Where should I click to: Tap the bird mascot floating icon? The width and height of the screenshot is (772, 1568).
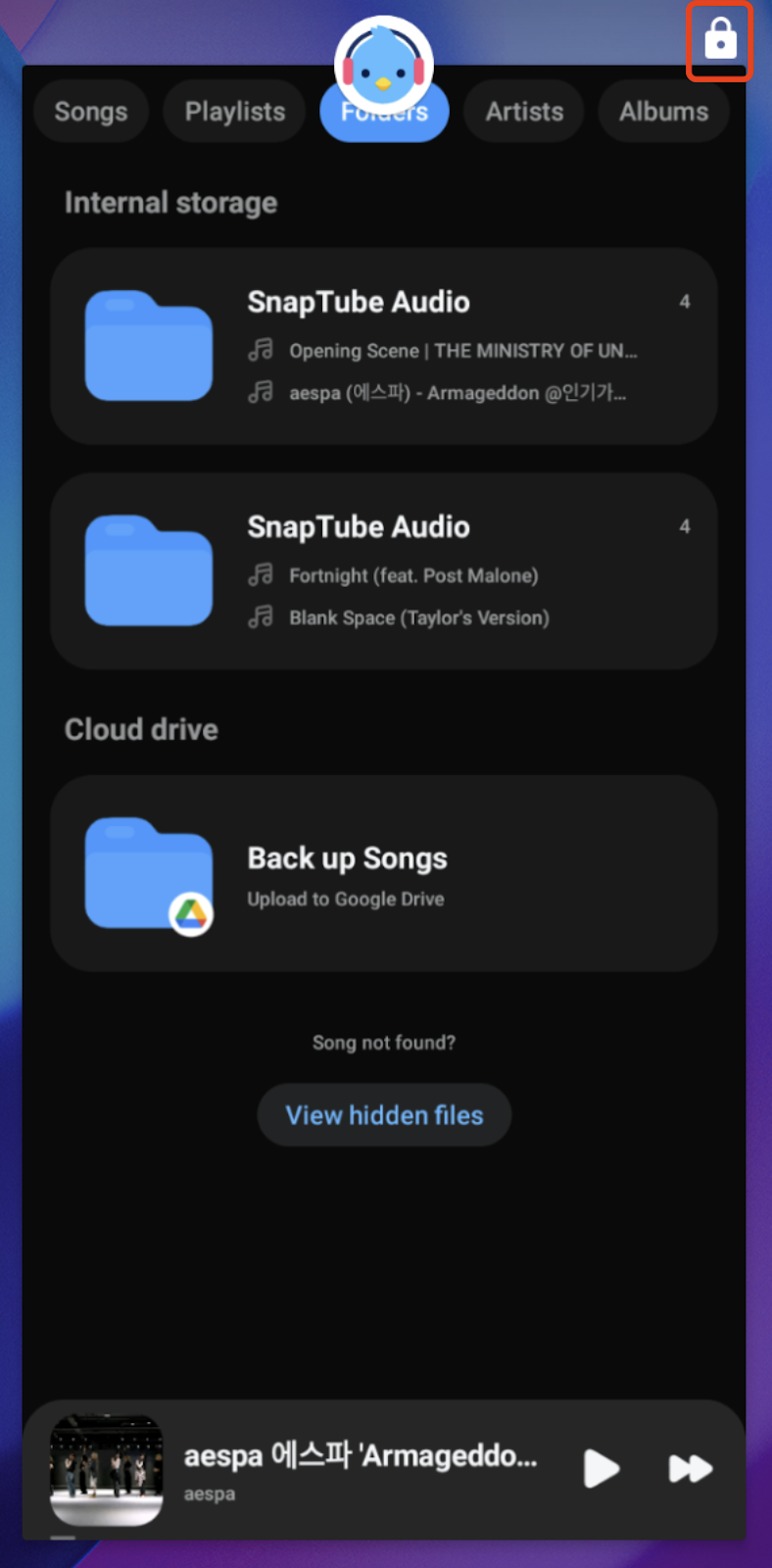pyautogui.click(x=383, y=65)
